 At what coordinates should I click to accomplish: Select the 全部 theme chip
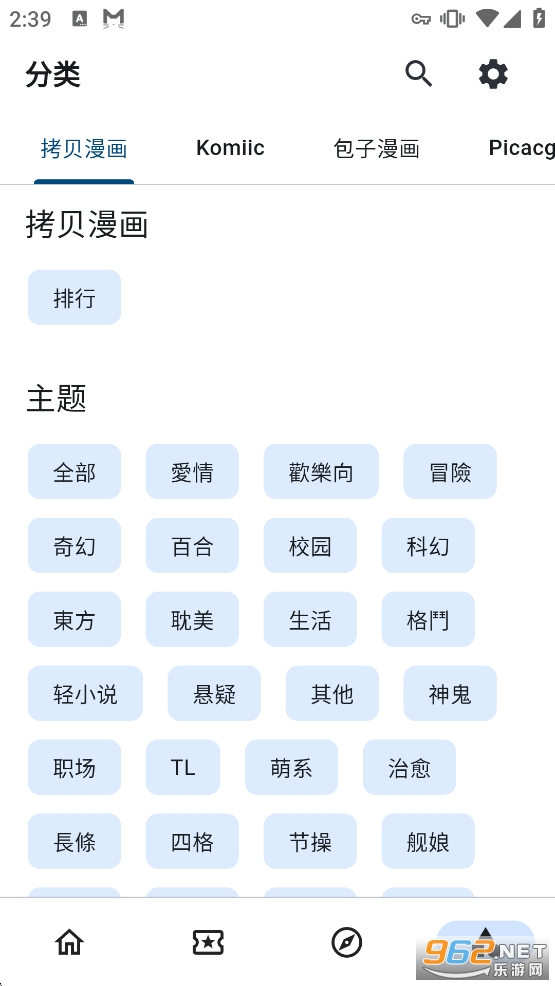pyautogui.click(x=74, y=472)
